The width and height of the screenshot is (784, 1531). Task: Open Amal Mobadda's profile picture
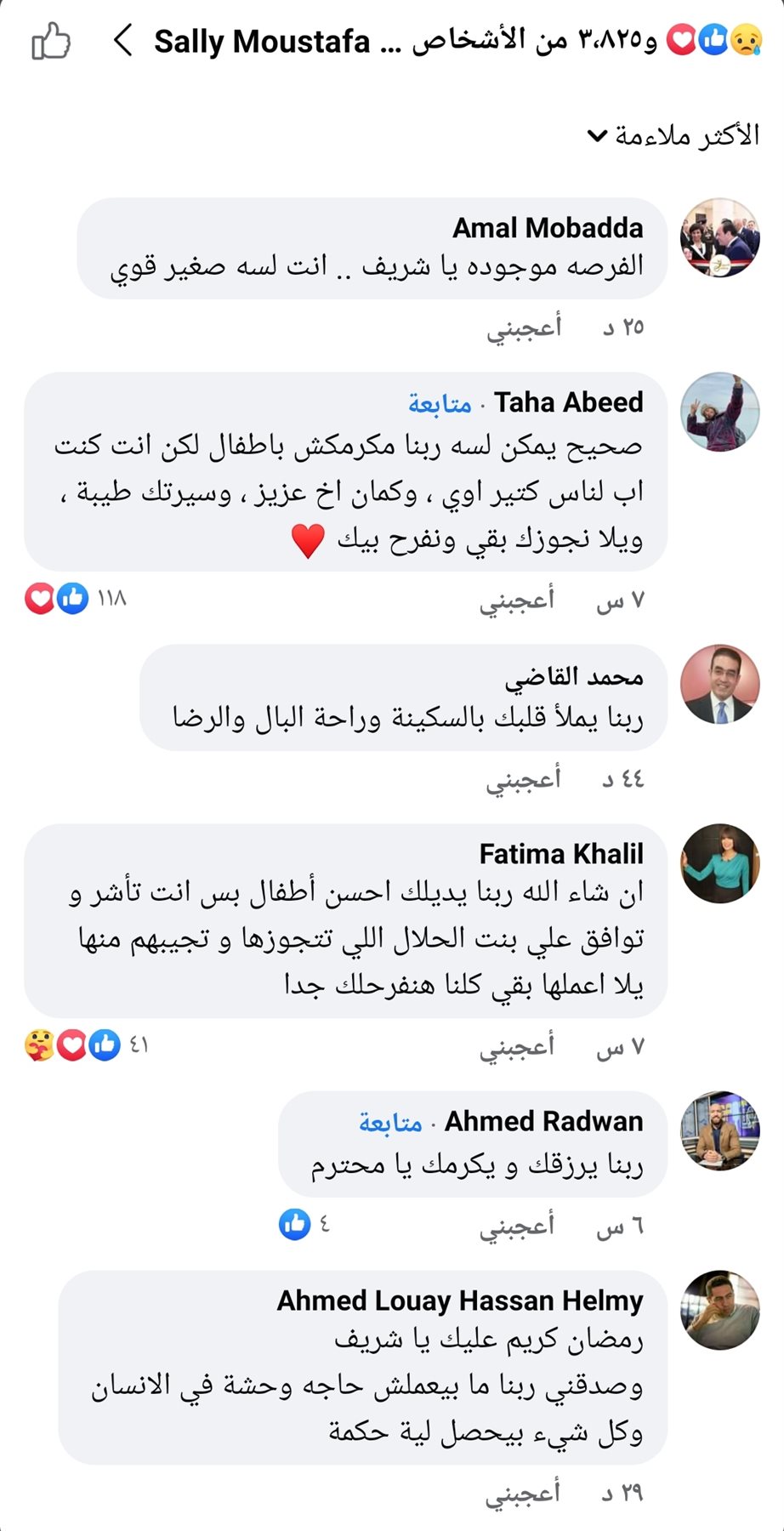[x=719, y=238]
